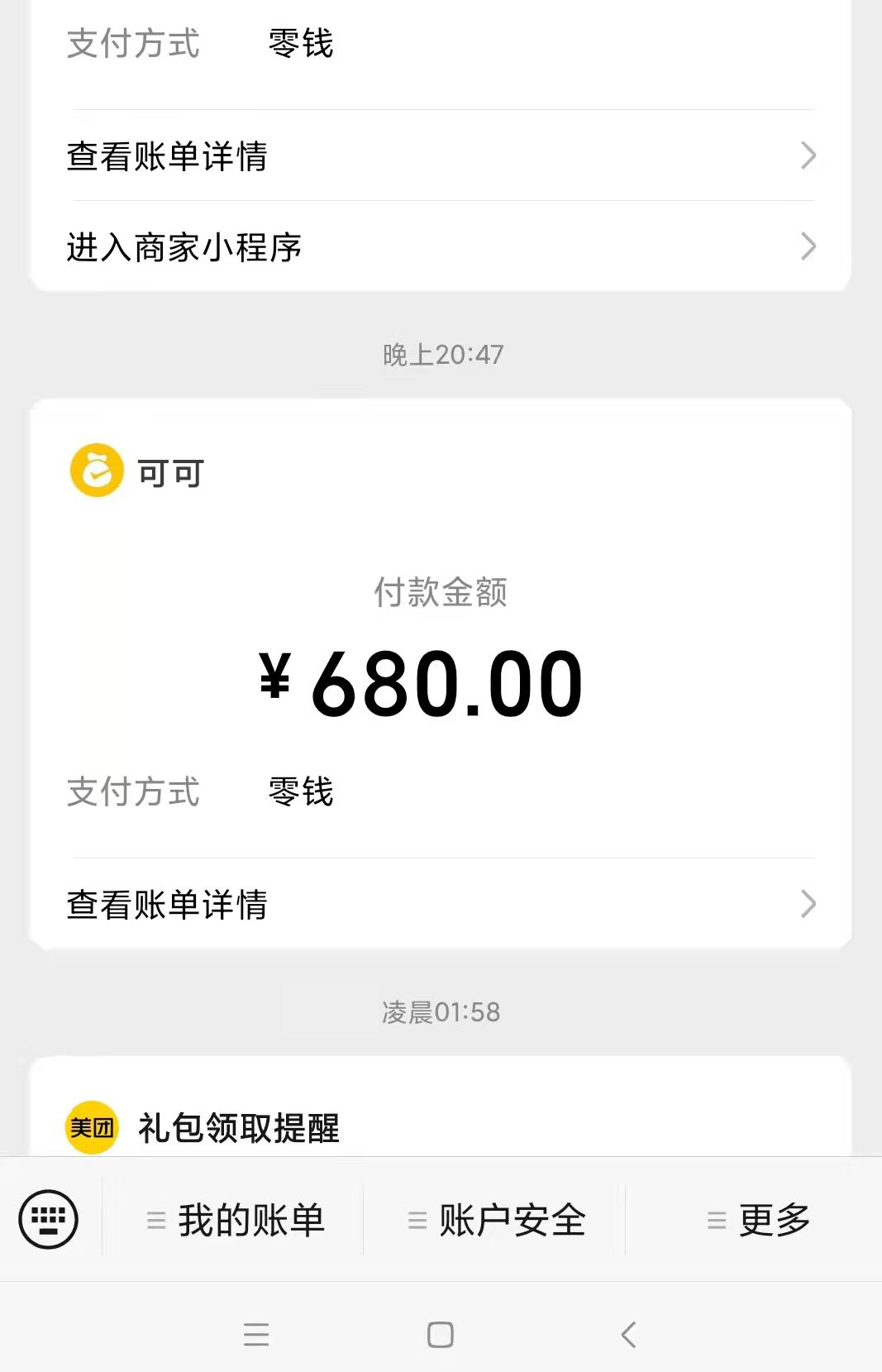Go back using system back button

(628, 1334)
